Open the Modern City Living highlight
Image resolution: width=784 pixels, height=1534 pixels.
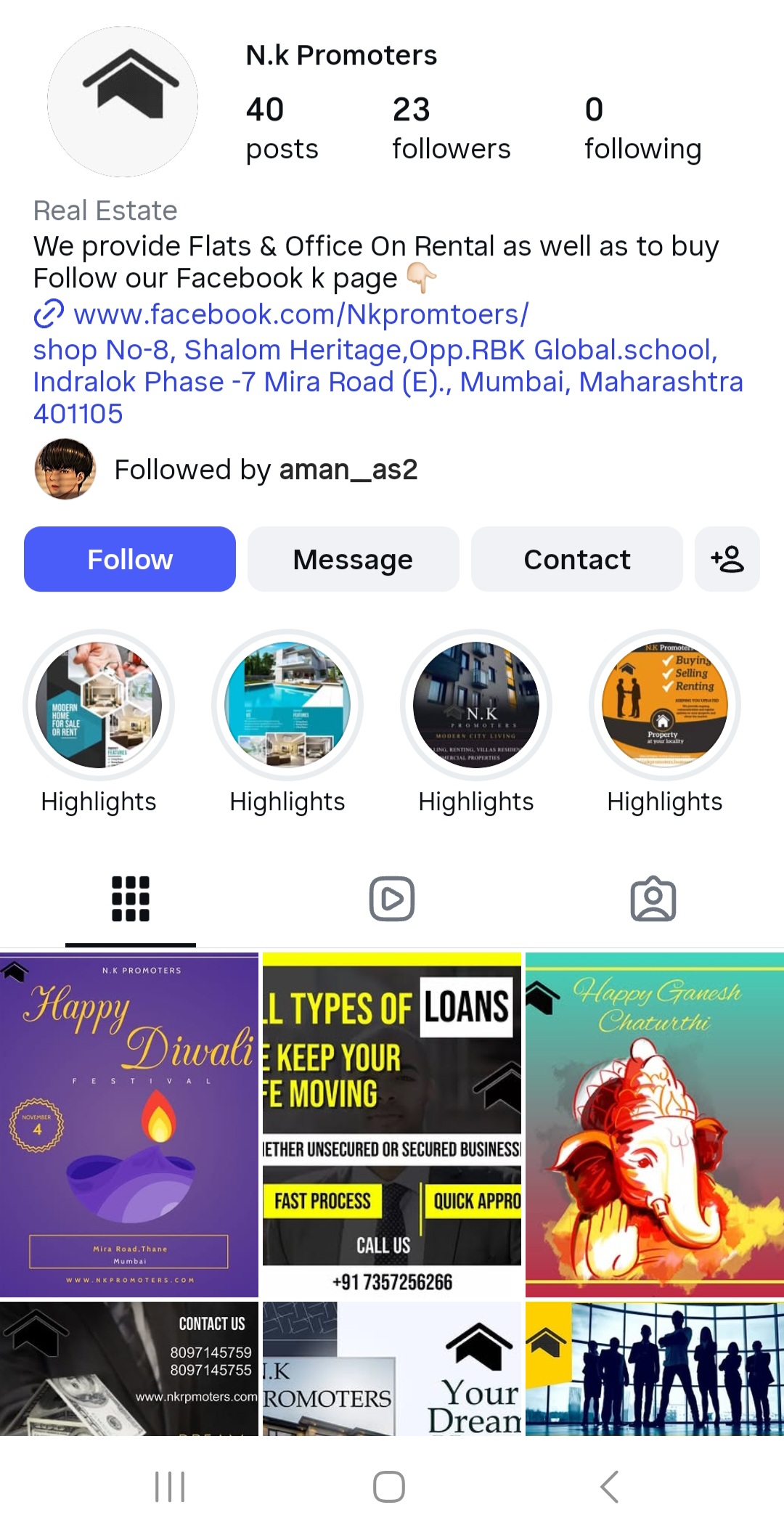pos(476,705)
